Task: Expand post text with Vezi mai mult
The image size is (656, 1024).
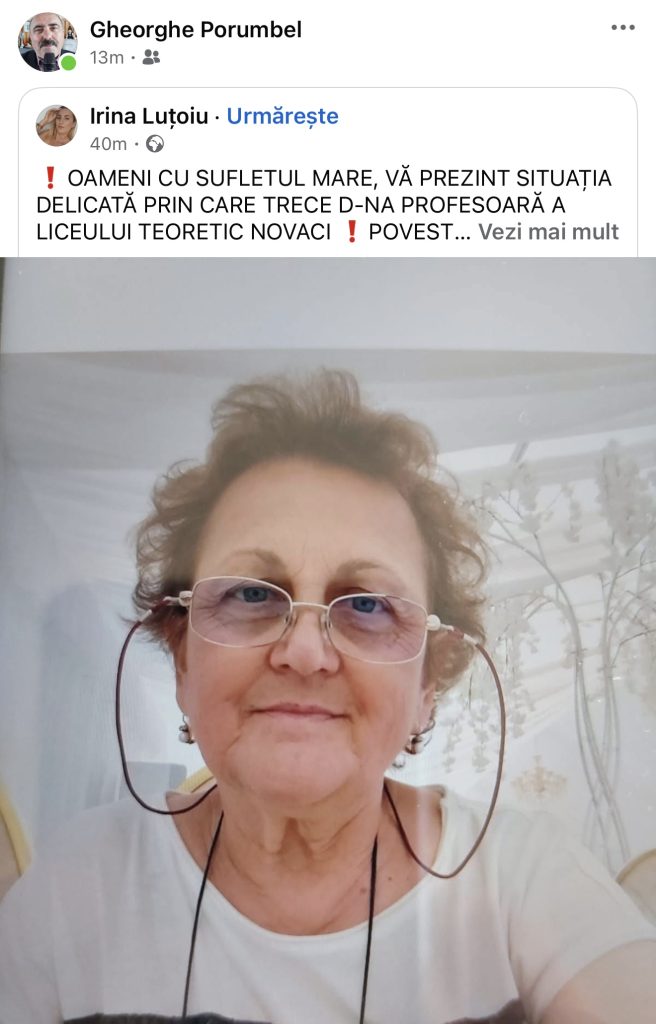Action: pos(548,232)
